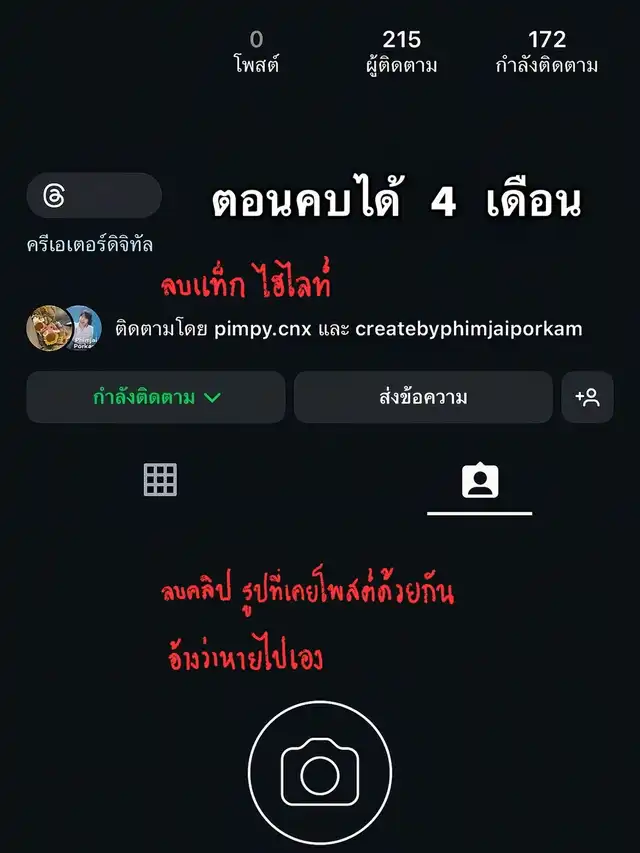This screenshot has height=853, width=640.
Task: Switch to the posts grid tab
Action: point(160,480)
